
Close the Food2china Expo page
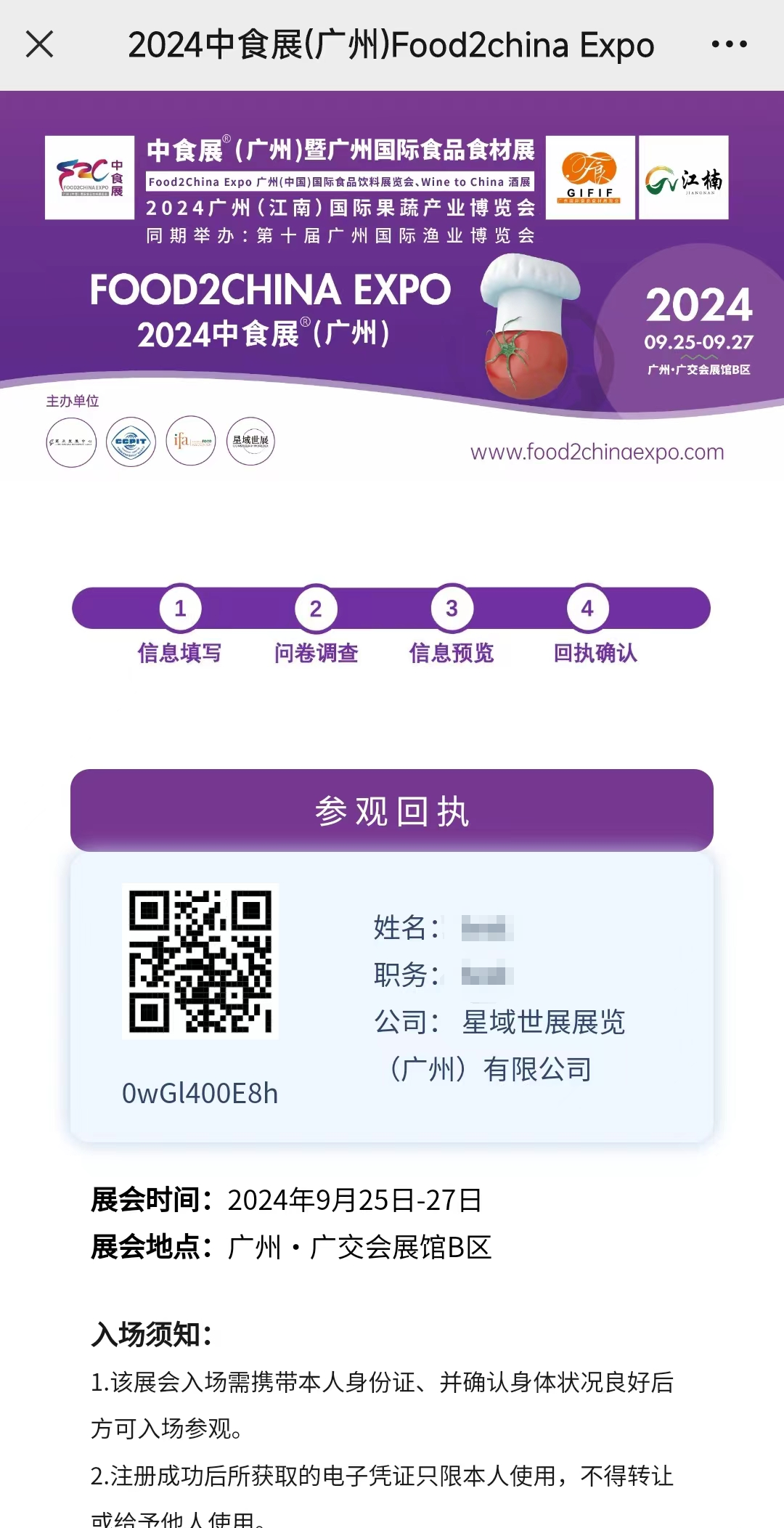tap(39, 44)
